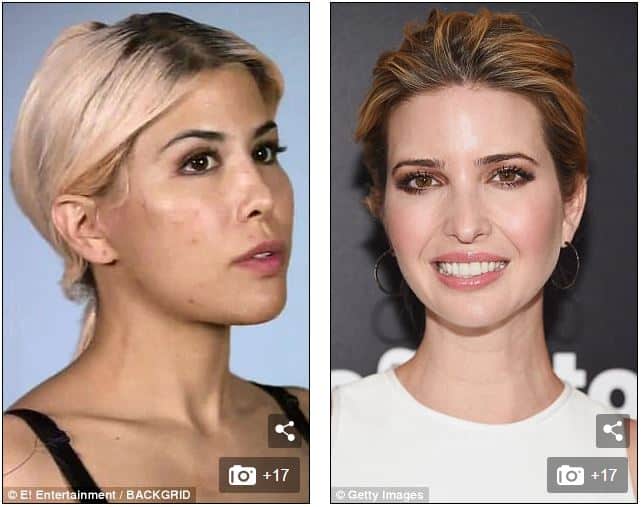Share the Getty Images photo
Screen dimensions: 641x507
pyautogui.click(x=612, y=431)
